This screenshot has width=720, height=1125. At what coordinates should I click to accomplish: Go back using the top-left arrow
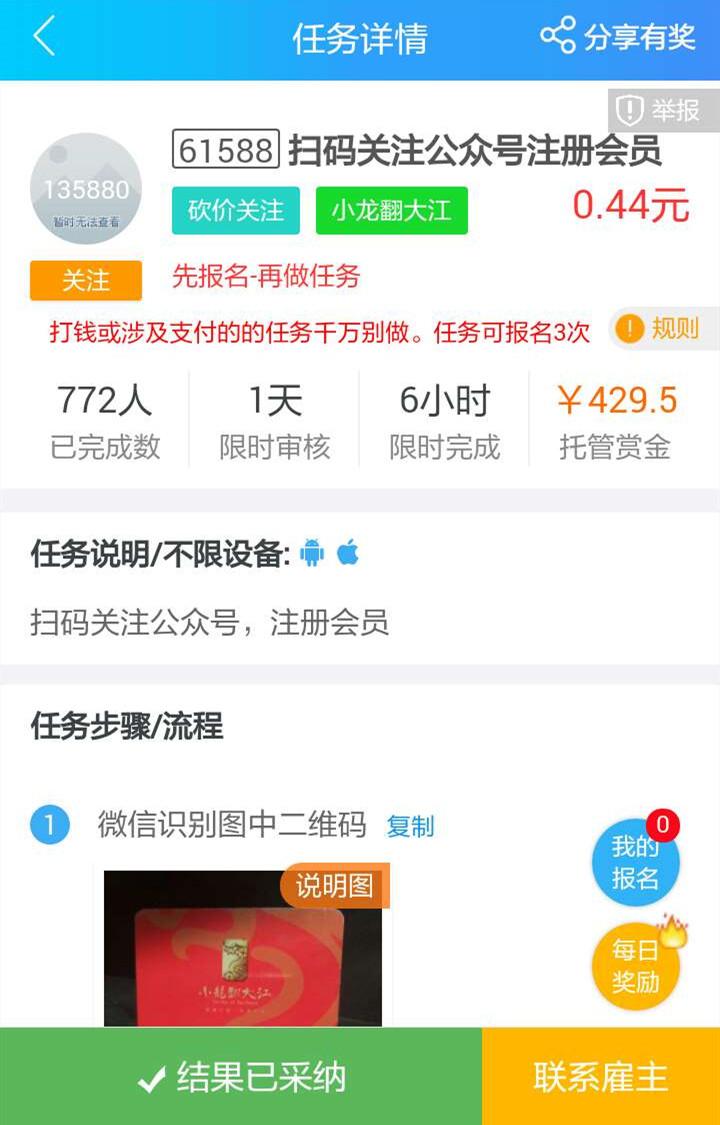(x=44, y=38)
